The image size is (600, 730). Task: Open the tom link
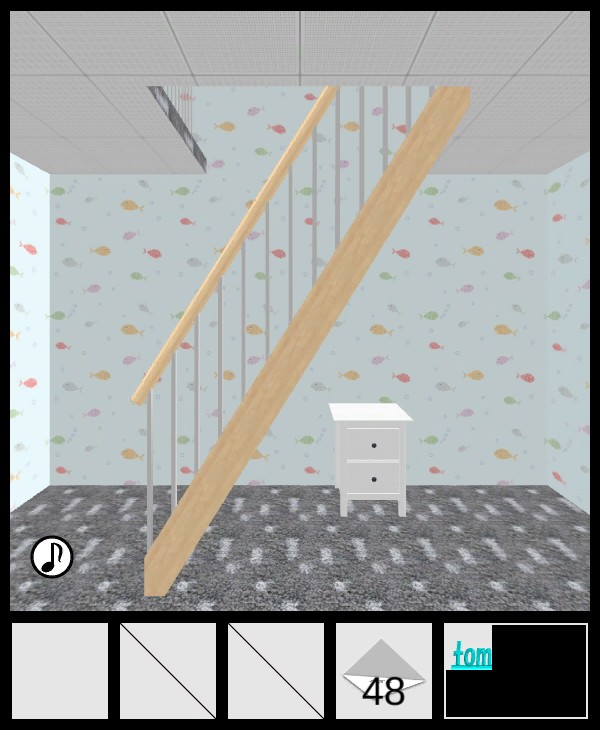tap(470, 655)
